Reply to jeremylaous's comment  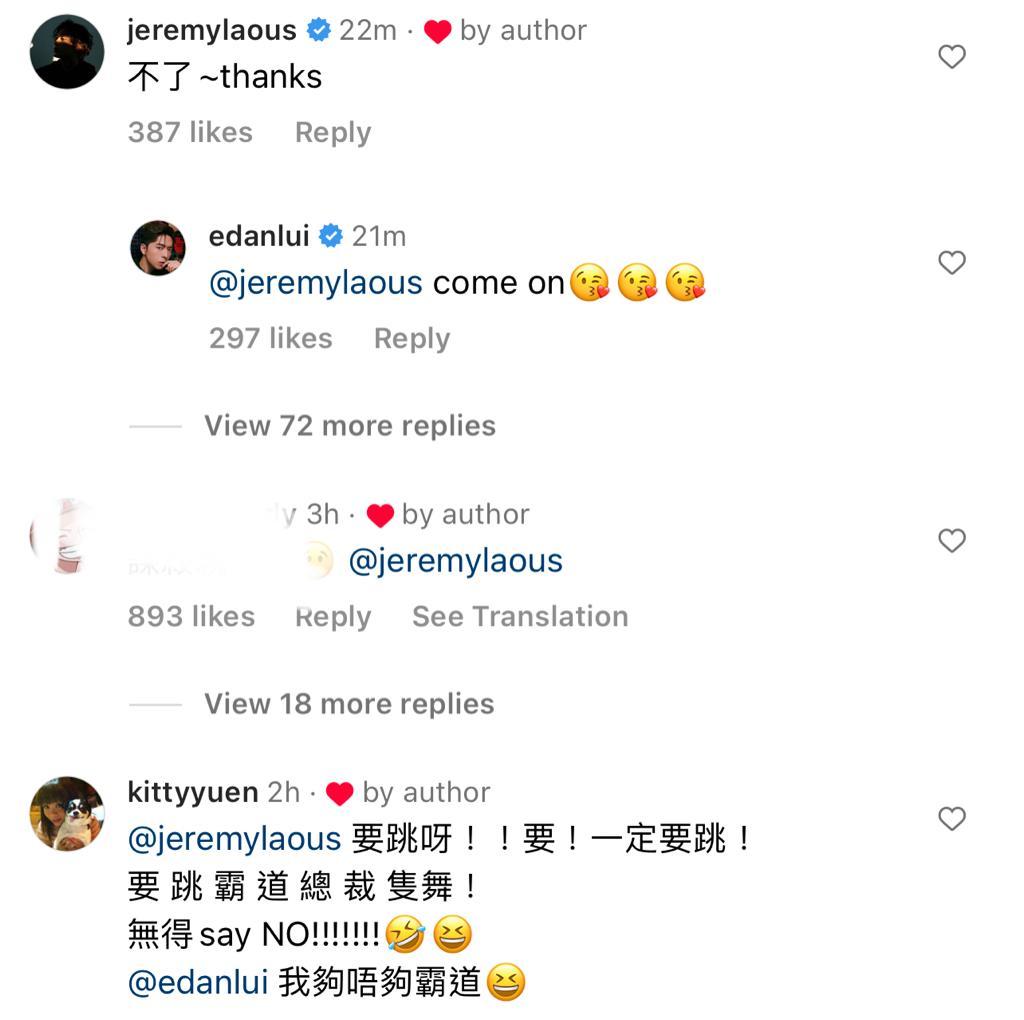[x=332, y=132]
